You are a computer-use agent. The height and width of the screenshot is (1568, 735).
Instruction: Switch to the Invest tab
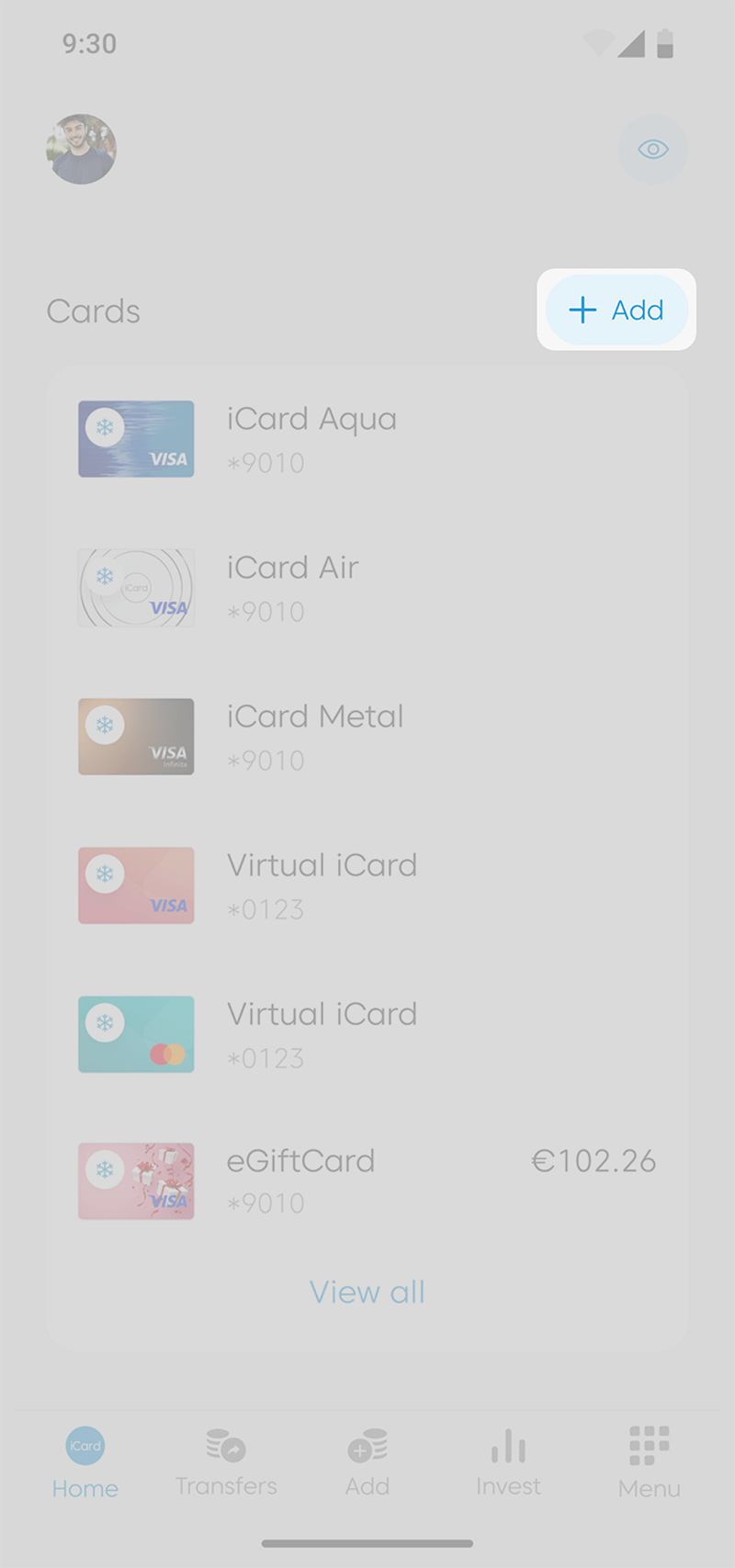(x=508, y=1462)
